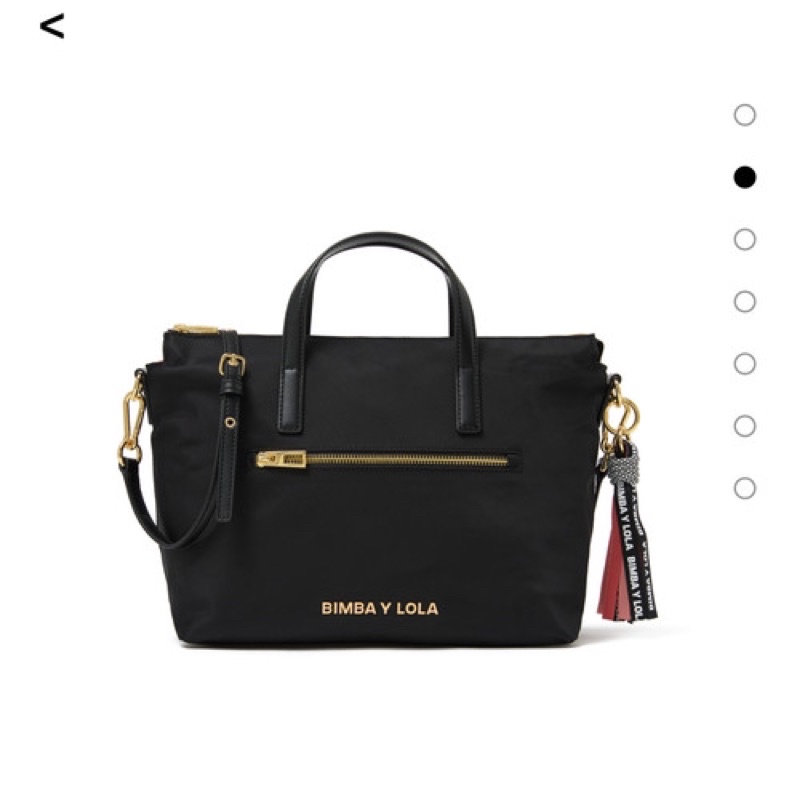800x800 pixels.
Task: View the sixth image via indicator dot
Action: [744, 426]
